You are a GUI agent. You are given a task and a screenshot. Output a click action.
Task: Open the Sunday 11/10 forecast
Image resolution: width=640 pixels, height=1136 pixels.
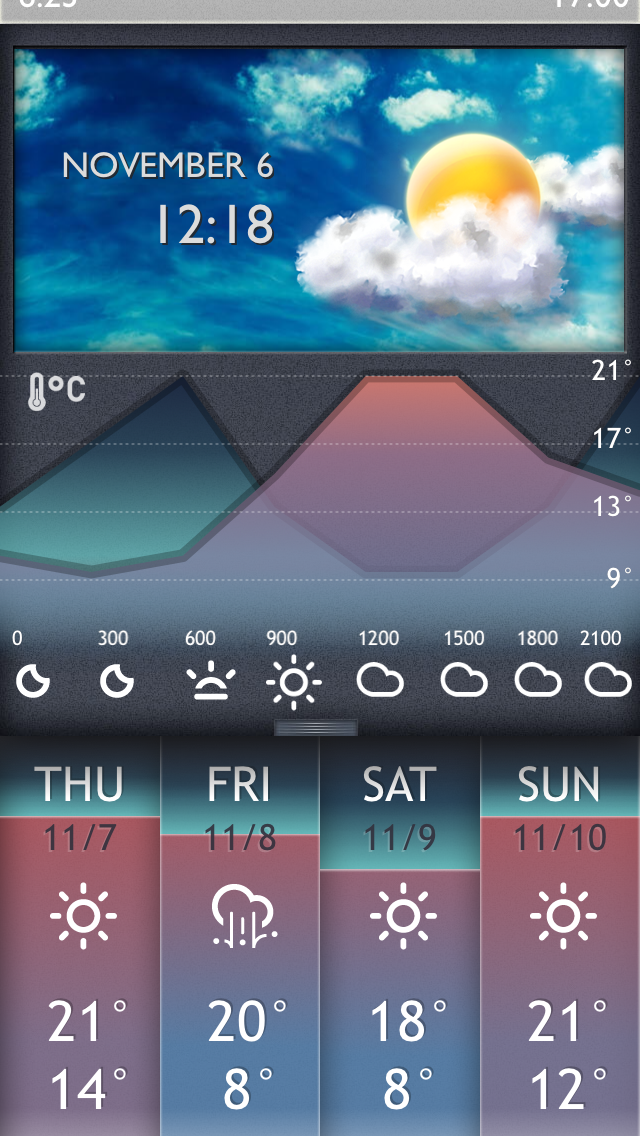pos(560,936)
